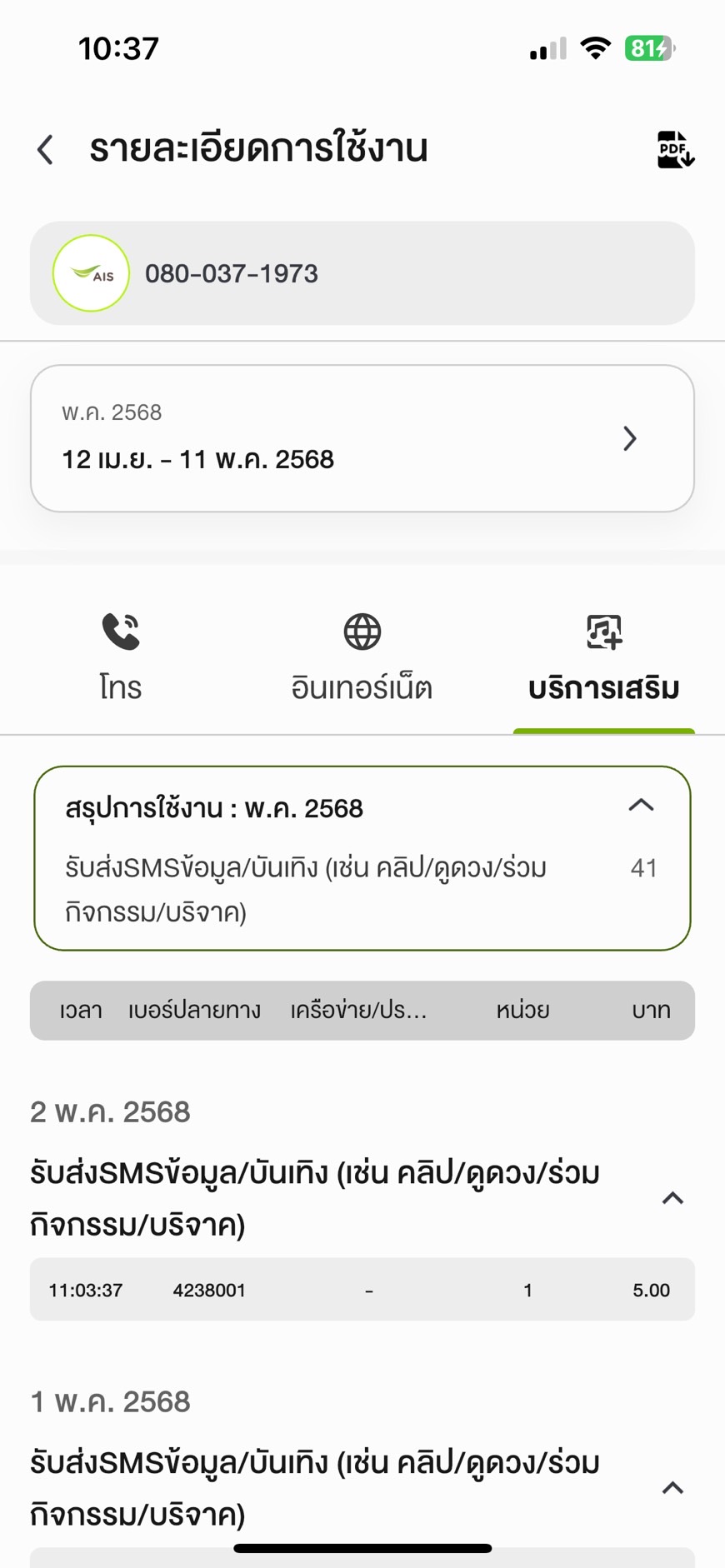This screenshot has width=725, height=1568.
Task: Collapse the 1 พ.ค. 2568 SMS section
Action: [672, 1488]
